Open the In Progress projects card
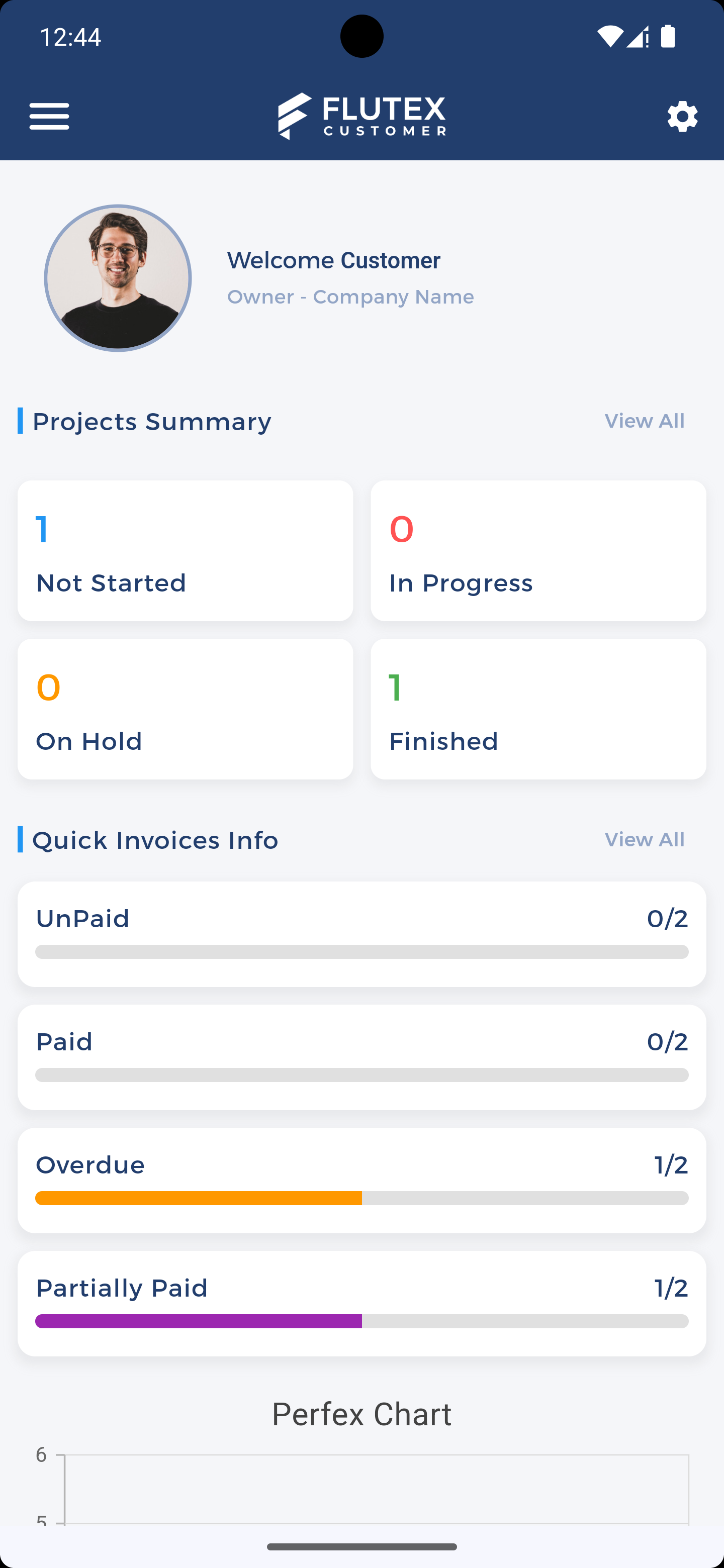 tap(538, 550)
